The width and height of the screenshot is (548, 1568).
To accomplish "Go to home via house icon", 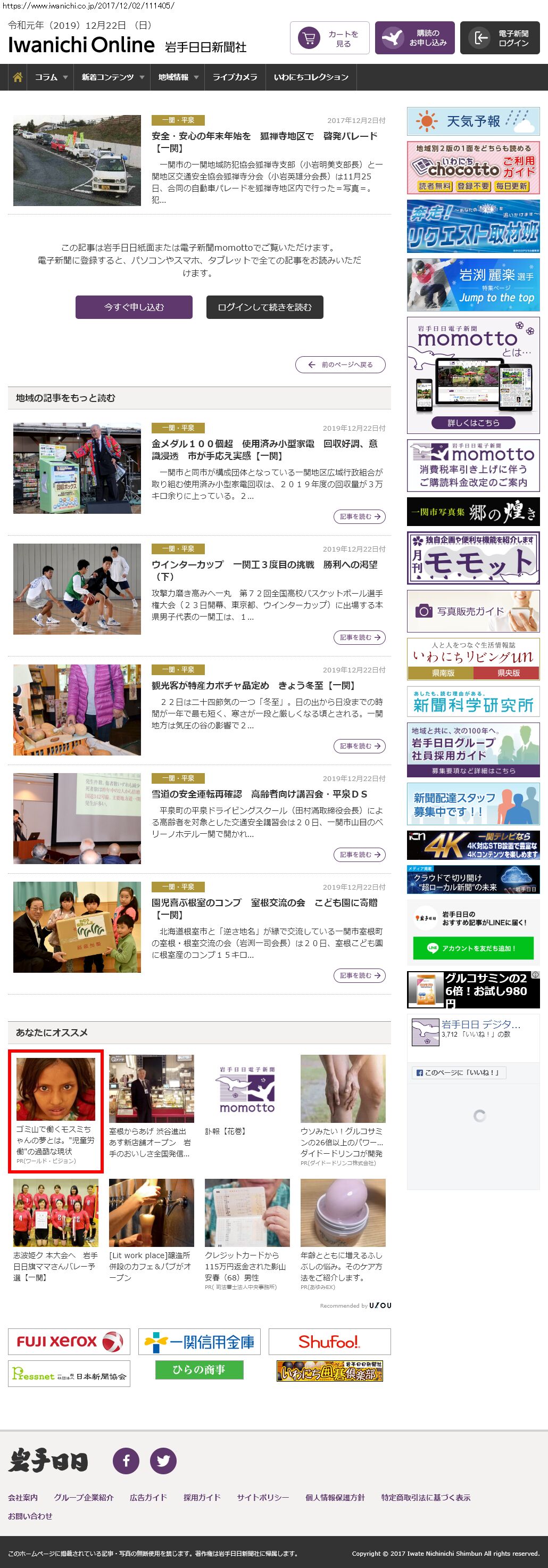I will 18,77.
